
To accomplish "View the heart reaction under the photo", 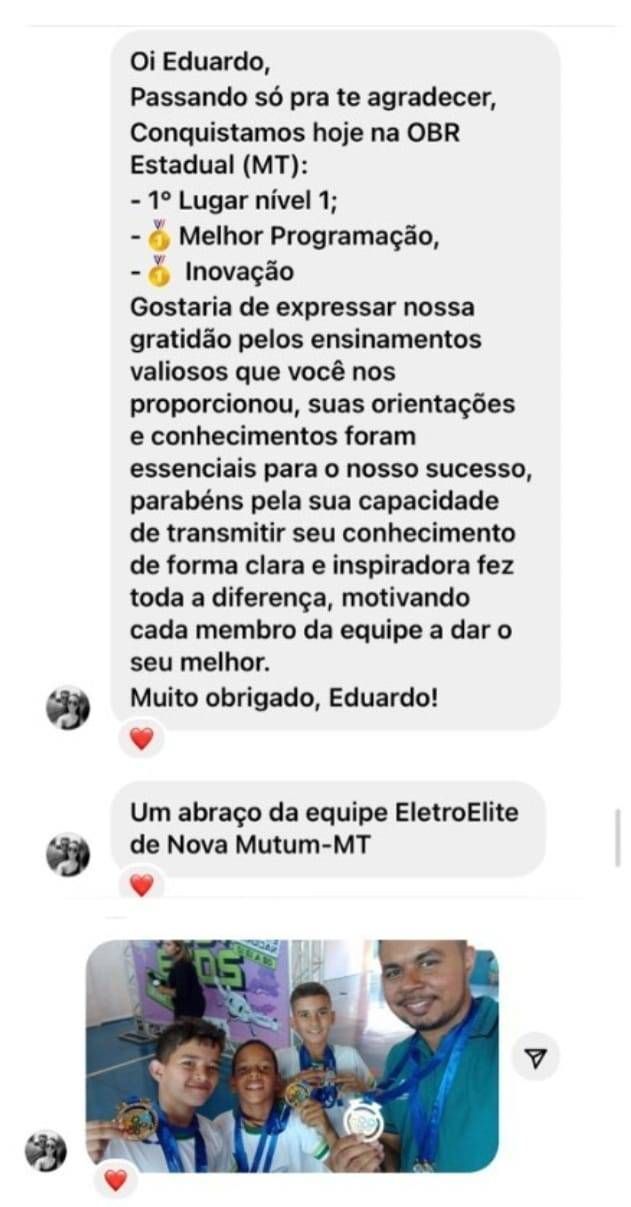I will (x=116, y=1180).
